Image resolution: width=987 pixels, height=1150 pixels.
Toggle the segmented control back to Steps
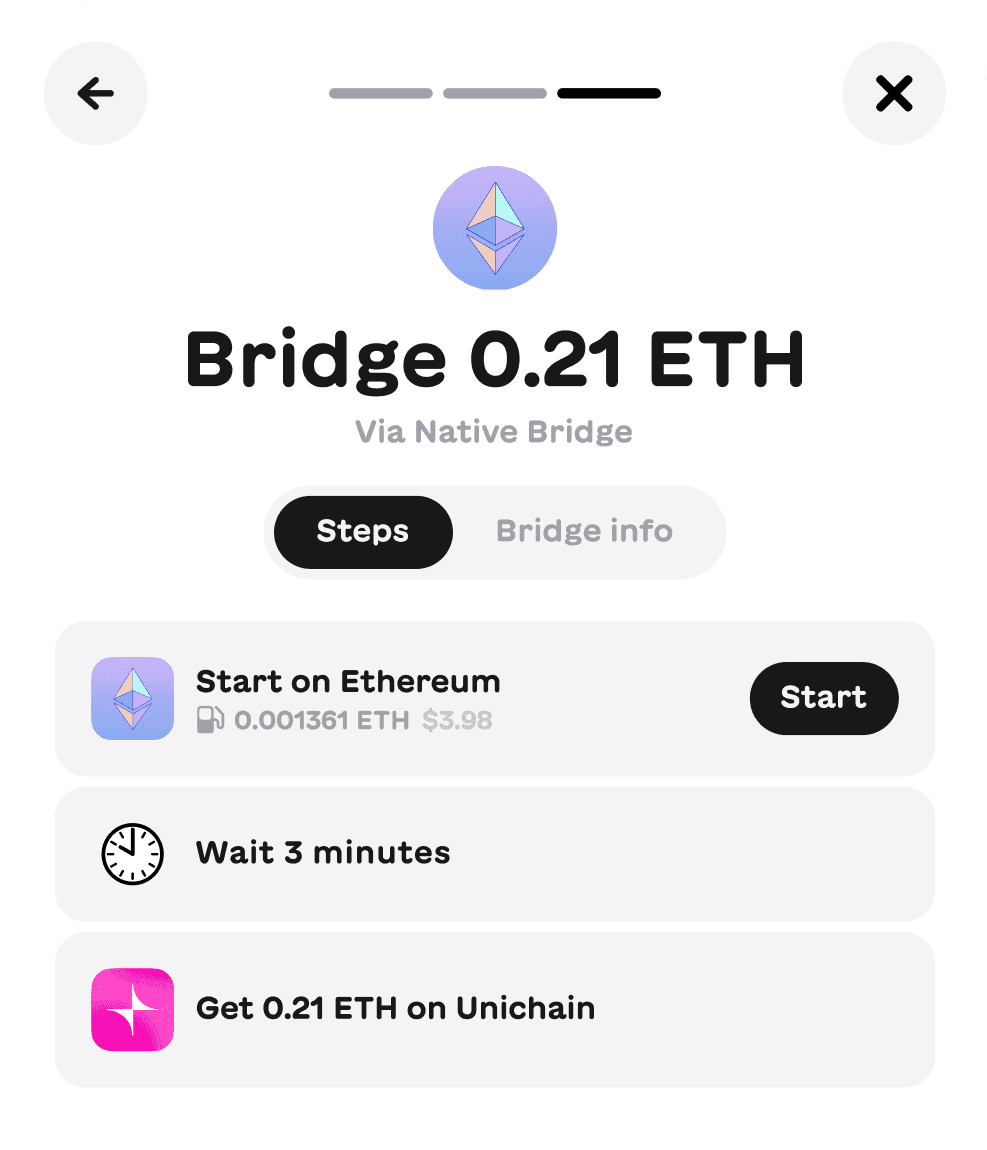click(362, 531)
